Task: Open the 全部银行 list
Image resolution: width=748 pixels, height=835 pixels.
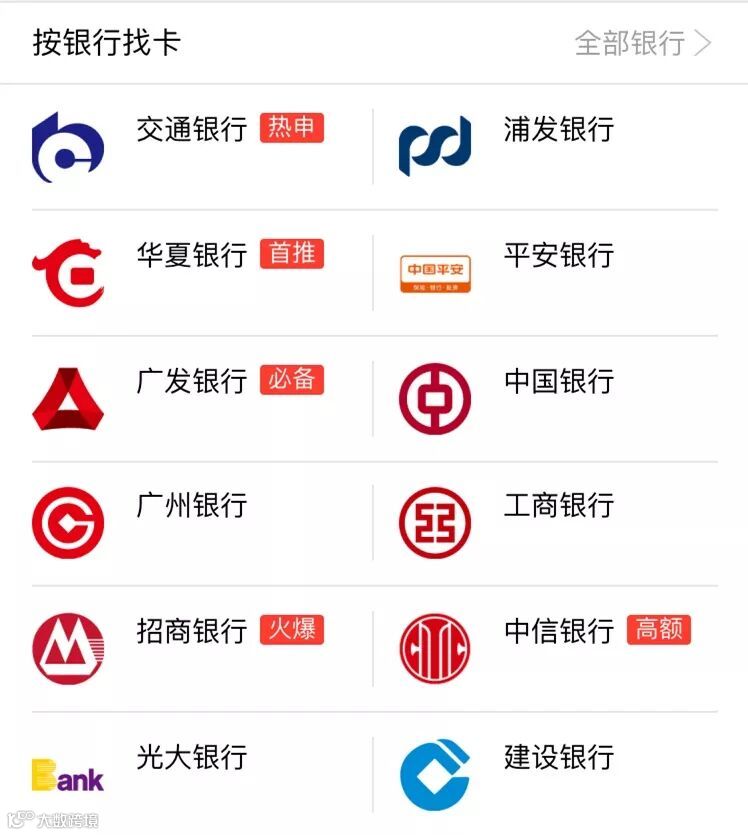Action: (642, 43)
